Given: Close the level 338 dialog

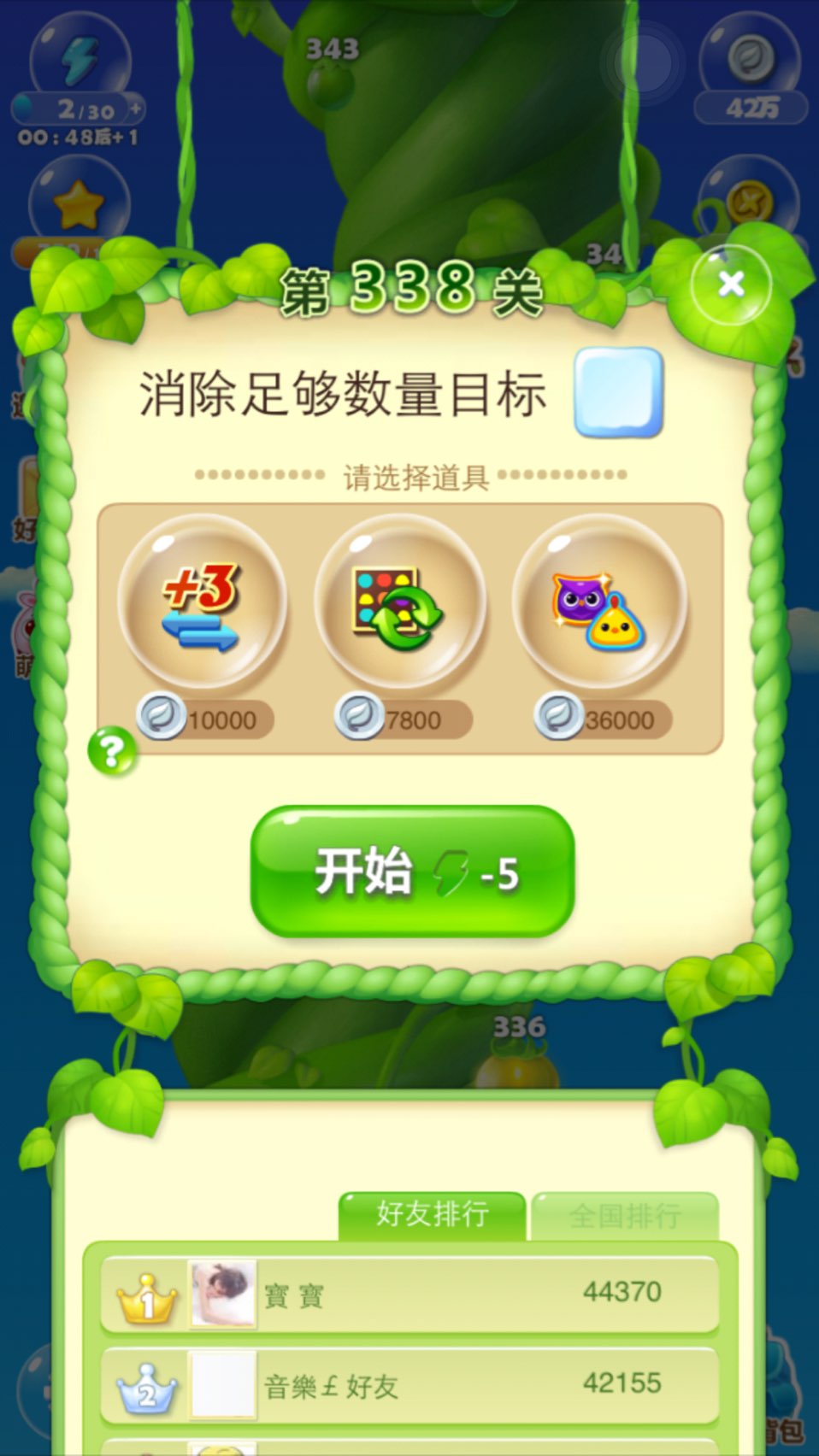Looking at the screenshot, I should (731, 284).
